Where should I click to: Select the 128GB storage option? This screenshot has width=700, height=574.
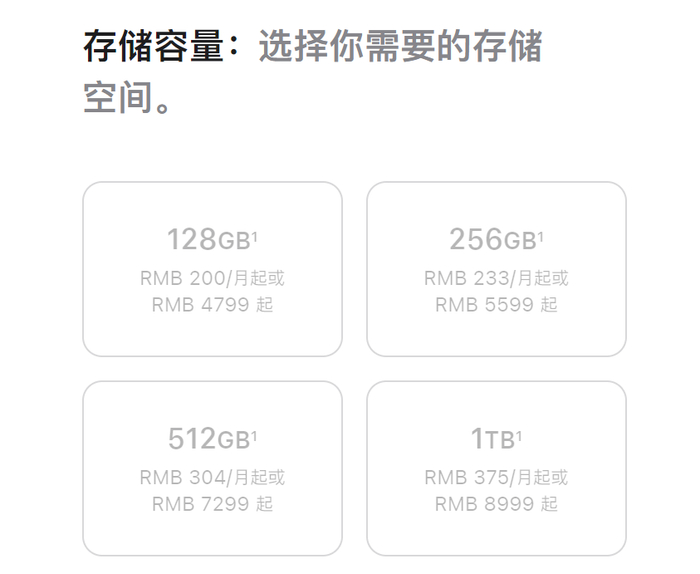click(212, 269)
